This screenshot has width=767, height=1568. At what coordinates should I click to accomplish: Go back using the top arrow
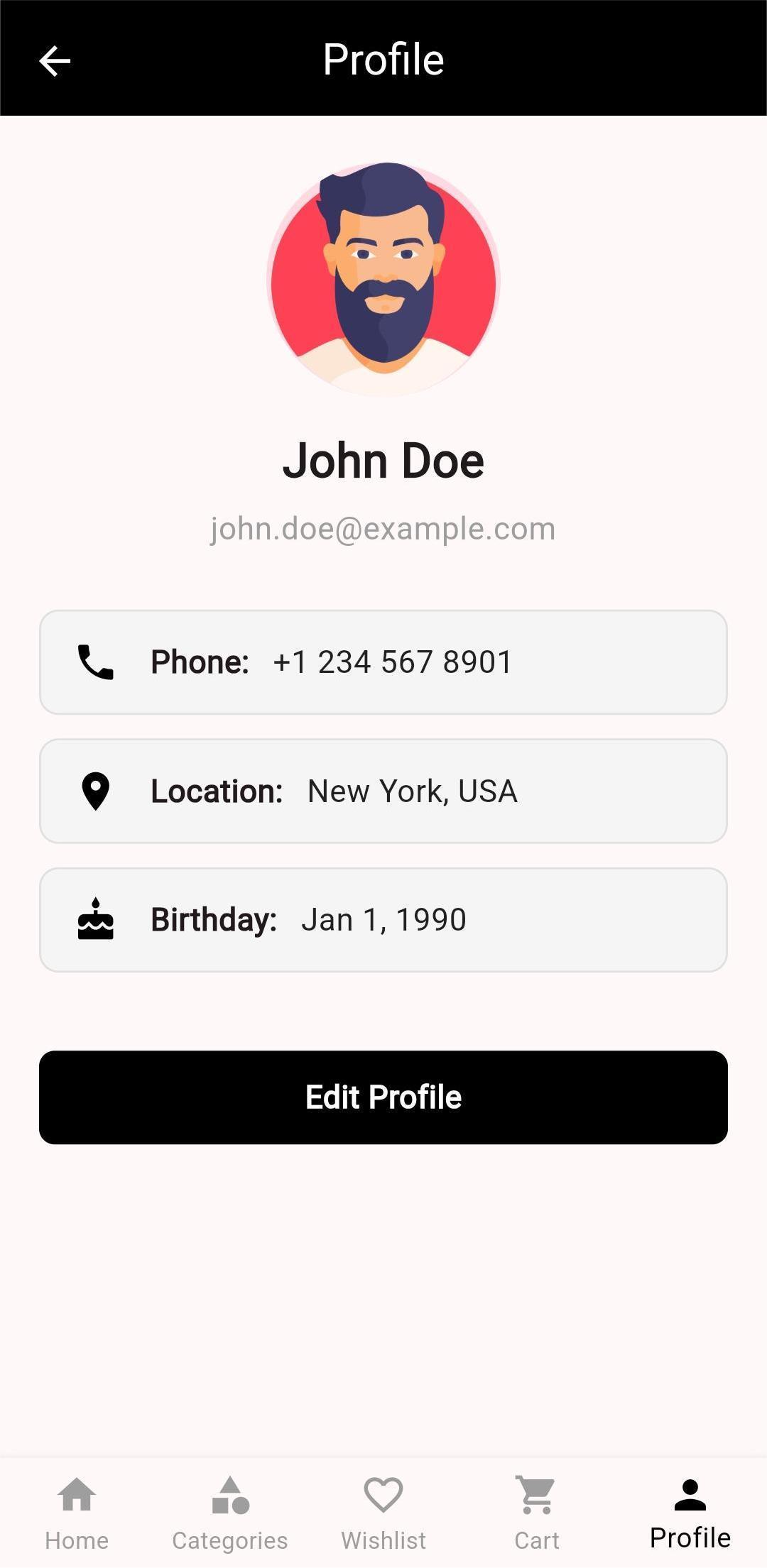(x=55, y=61)
